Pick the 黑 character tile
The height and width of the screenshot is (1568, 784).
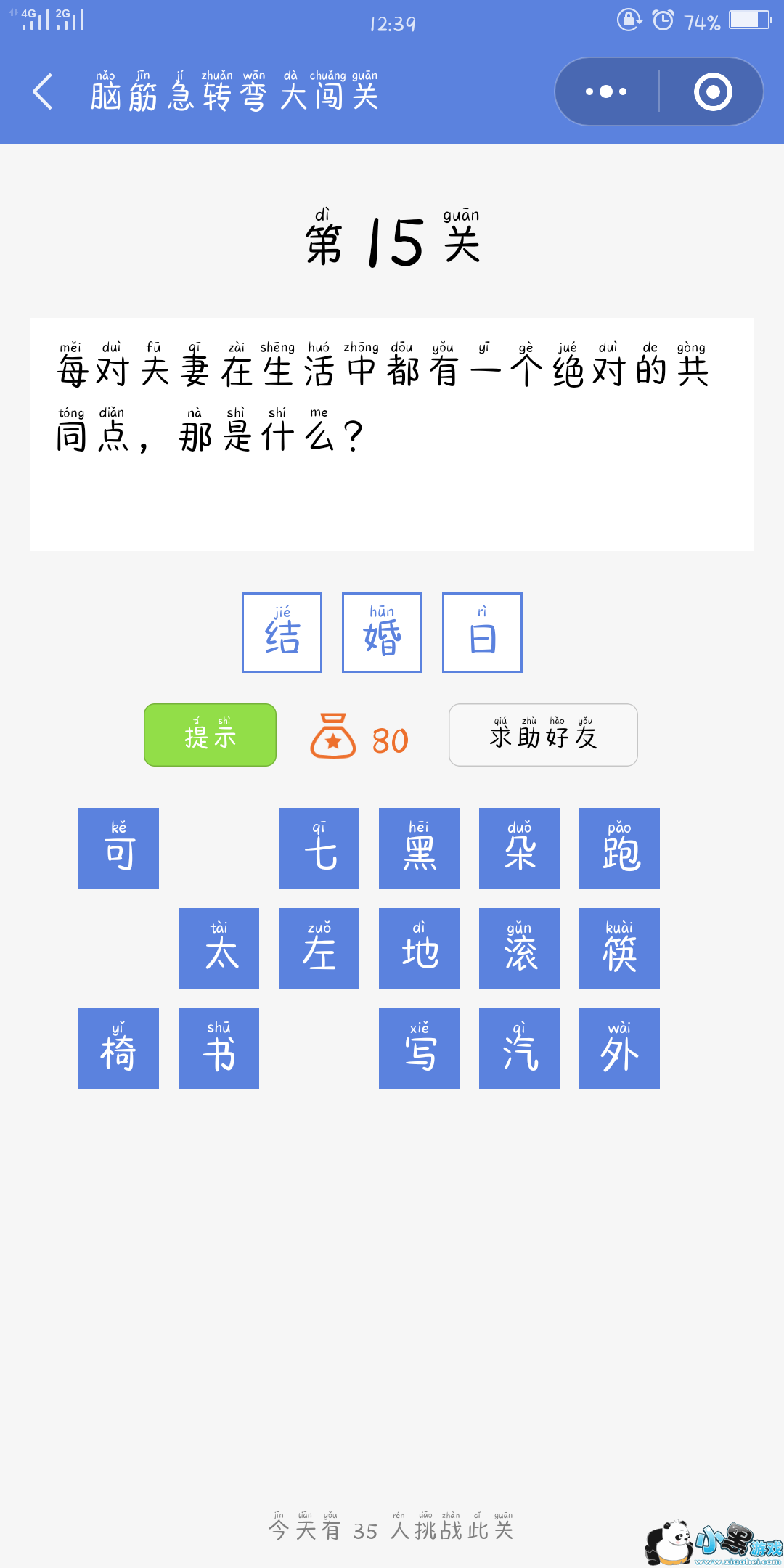pyautogui.click(x=419, y=848)
